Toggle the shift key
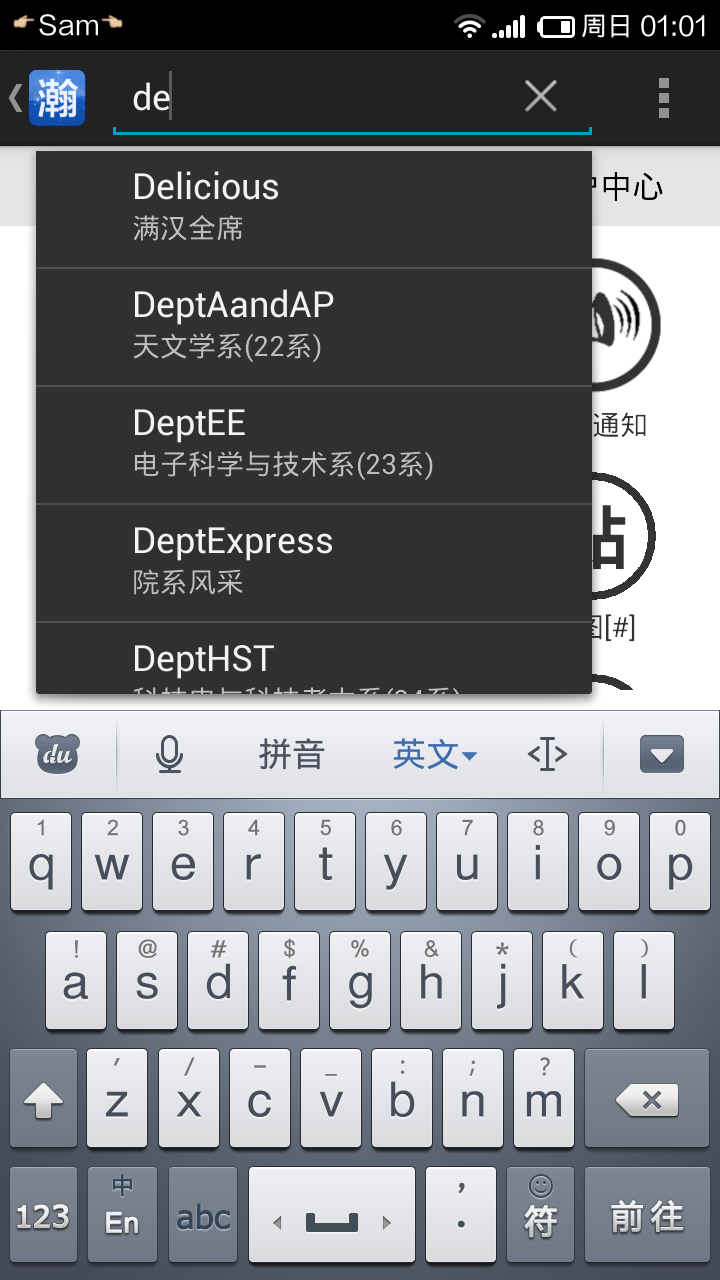 point(43,1099)
